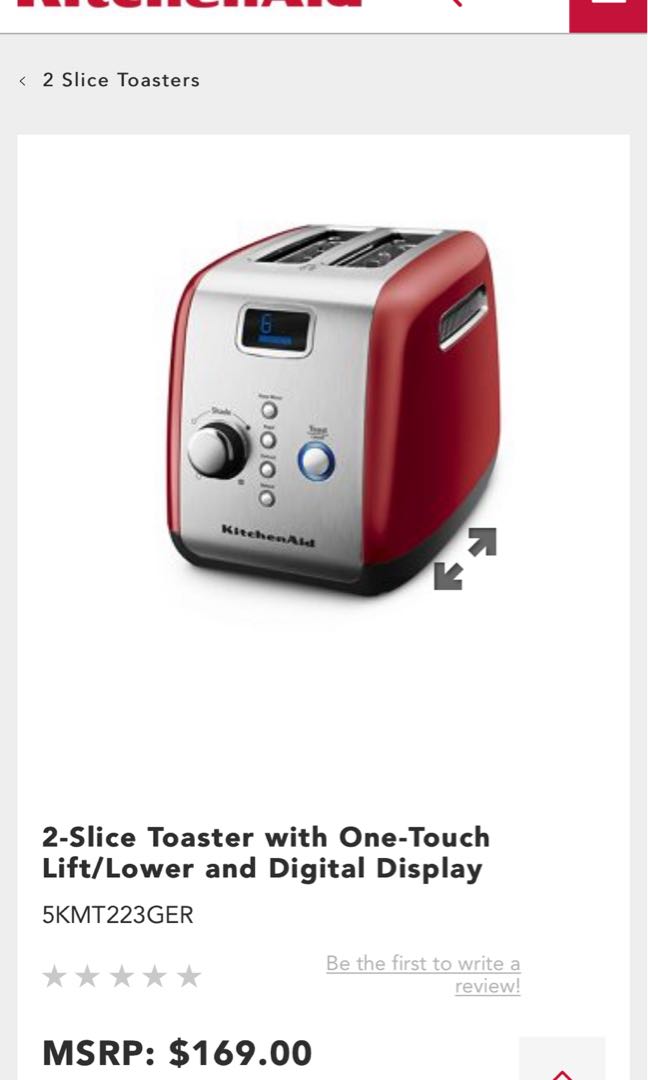Tap the scroll-to-top arrow button
648x1080 pixels.
tap(562, 1059)
